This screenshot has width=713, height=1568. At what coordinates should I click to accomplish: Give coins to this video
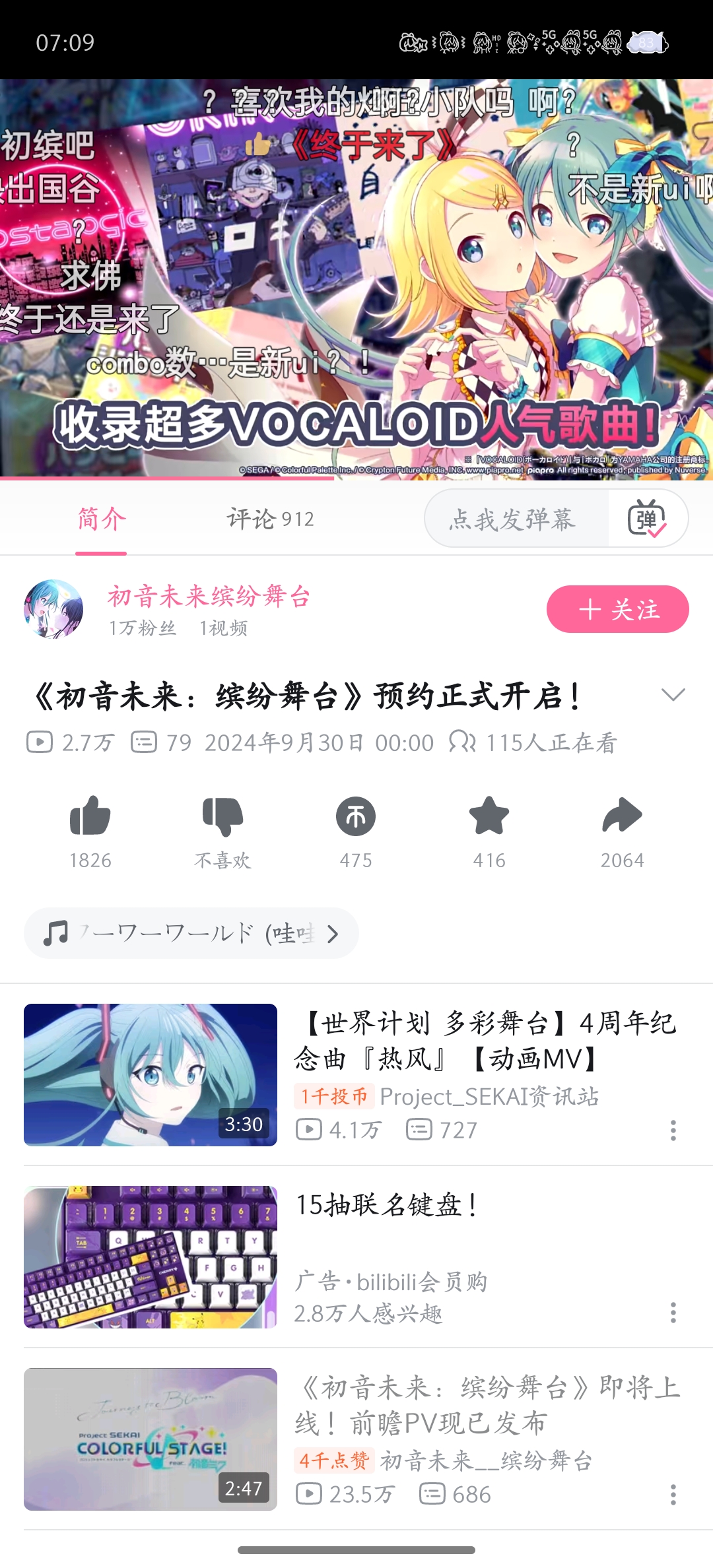[356, 817]
